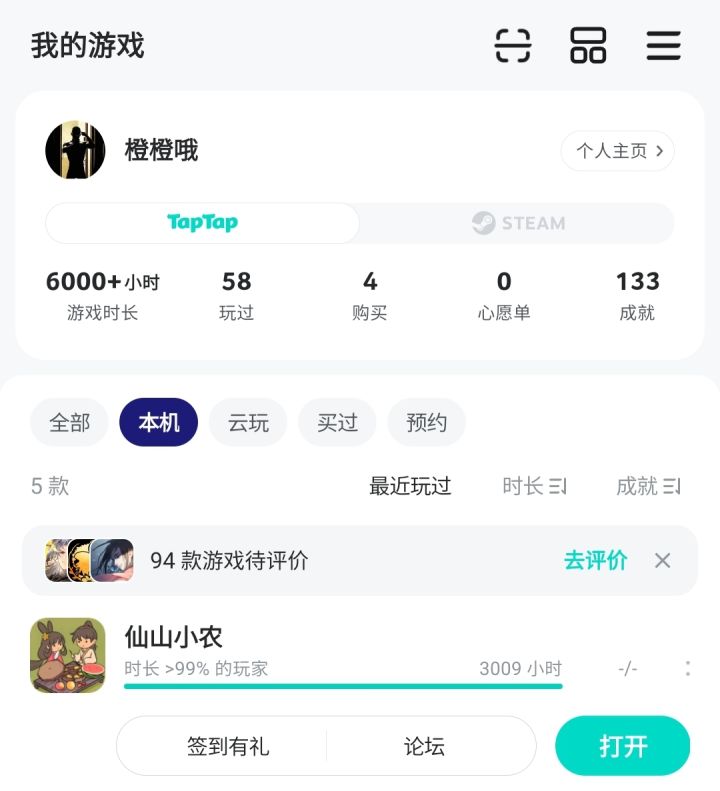
Task: Open the QR code scan icon
Action: 512,45
